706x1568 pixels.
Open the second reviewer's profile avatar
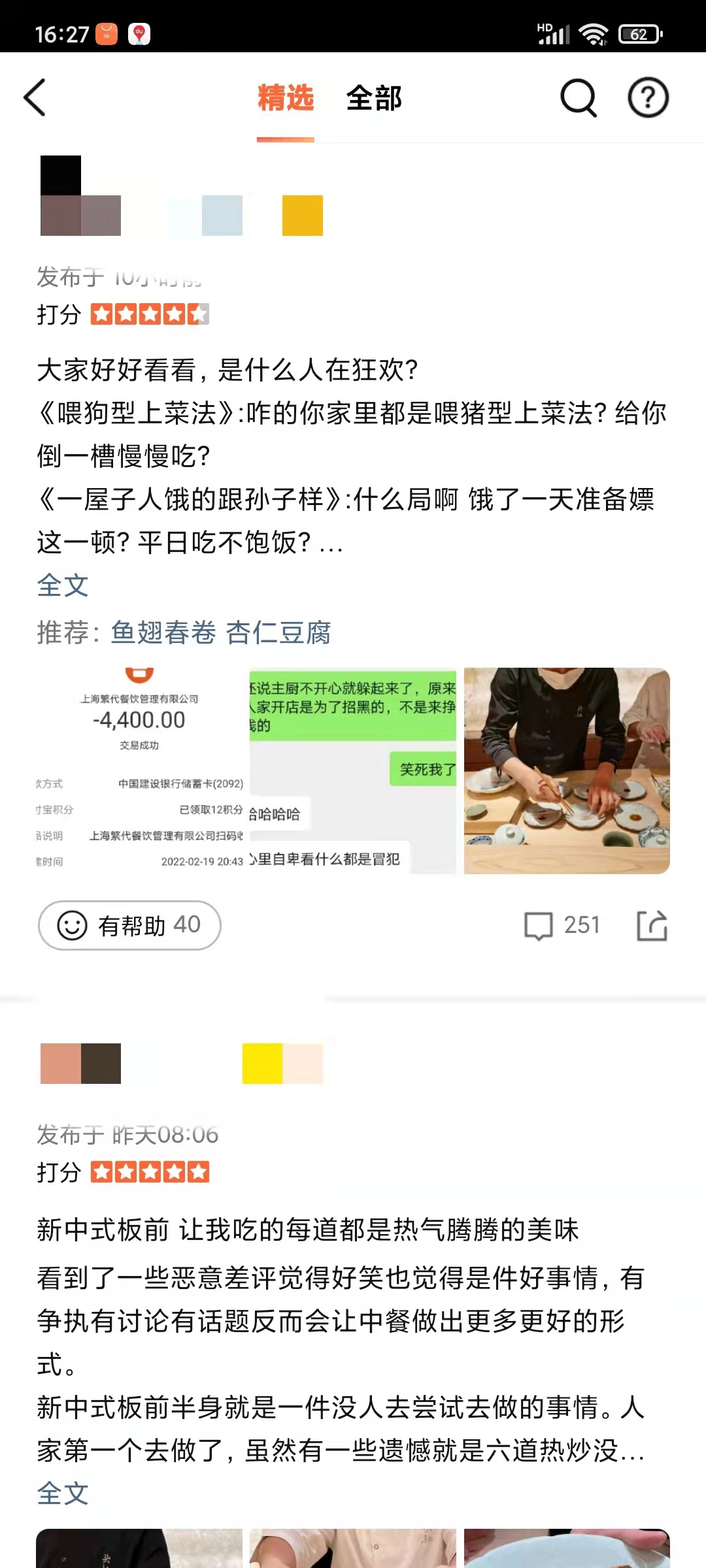(80, 1064)
